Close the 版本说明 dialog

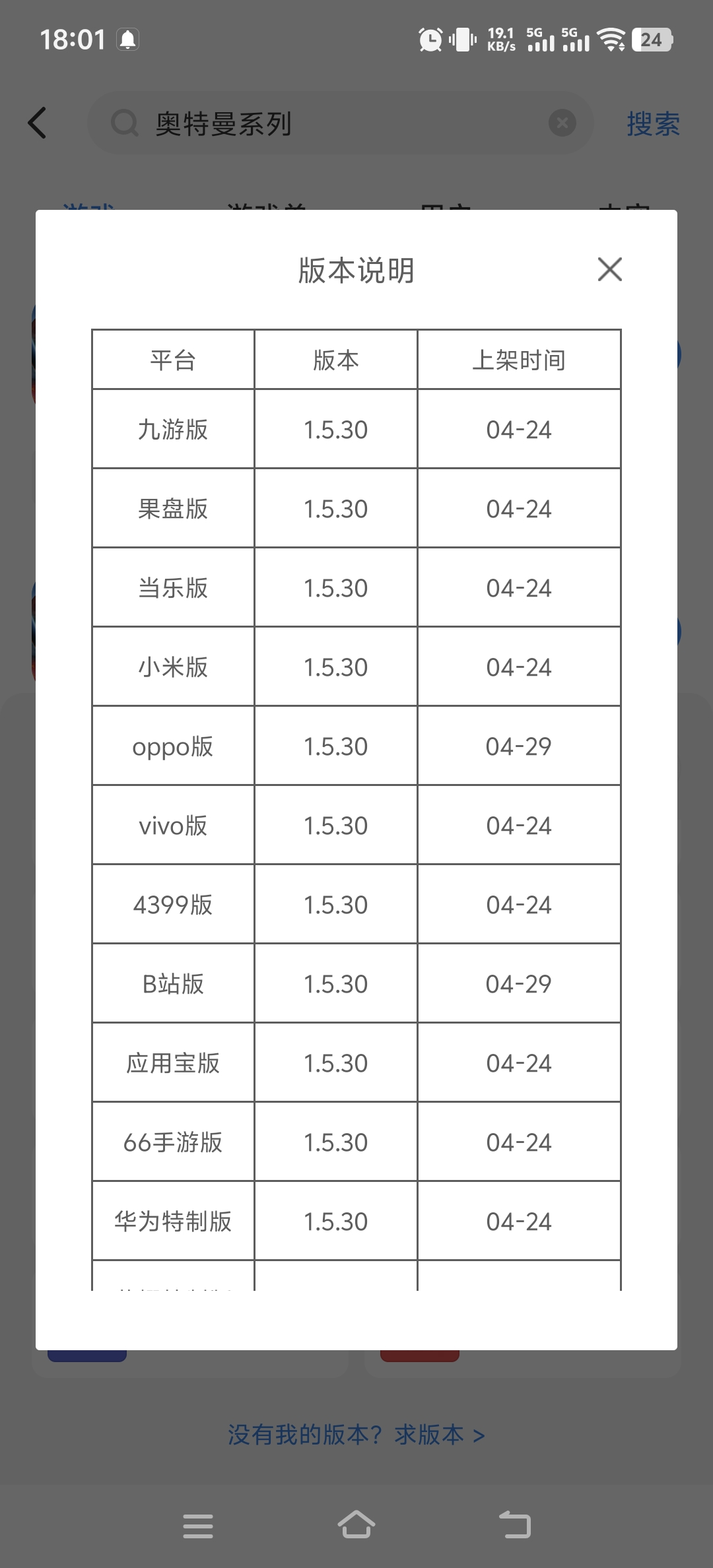[609, 269]
